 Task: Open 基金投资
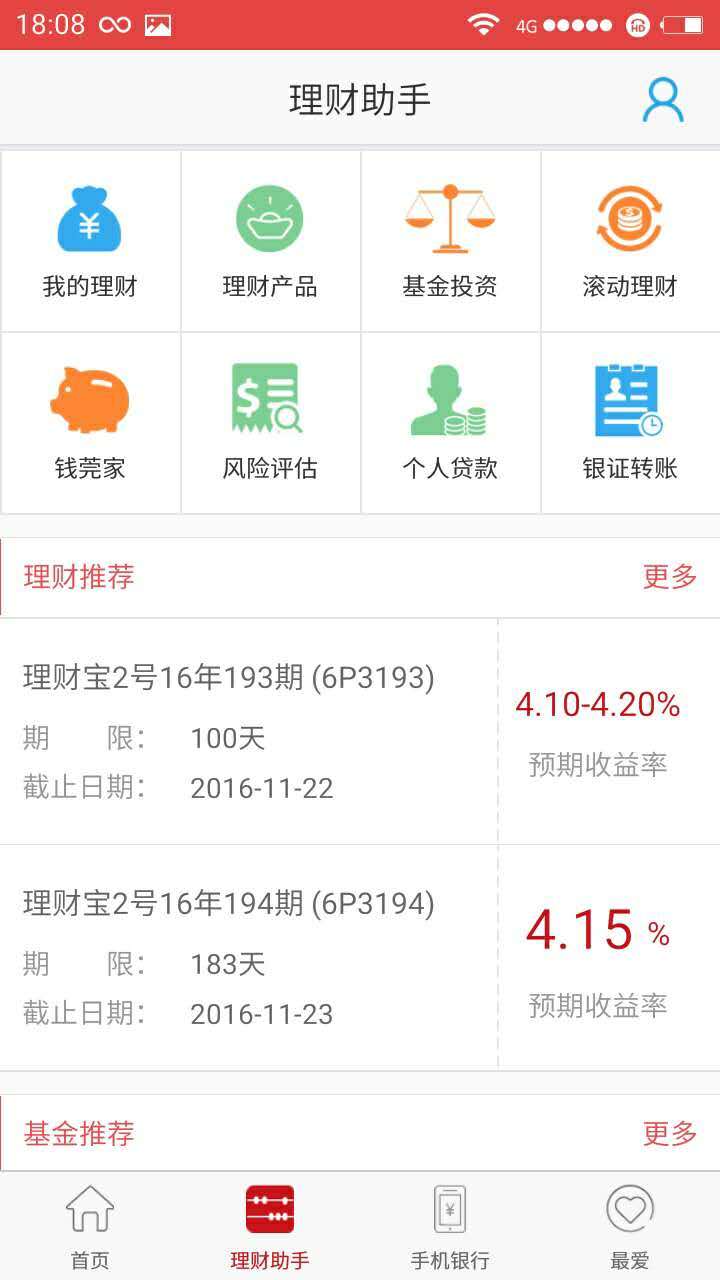tap(450, 241)
